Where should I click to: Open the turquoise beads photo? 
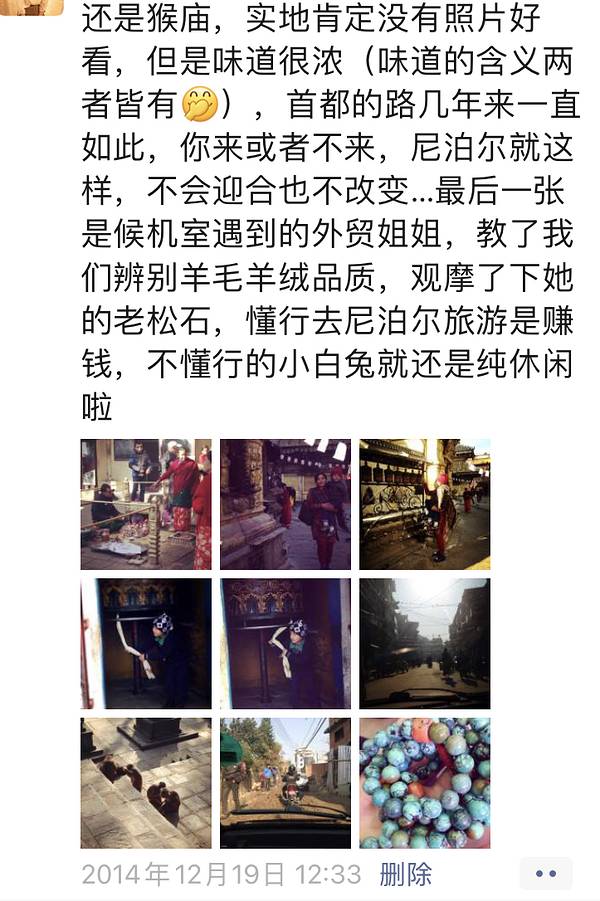tap(425, 783)
